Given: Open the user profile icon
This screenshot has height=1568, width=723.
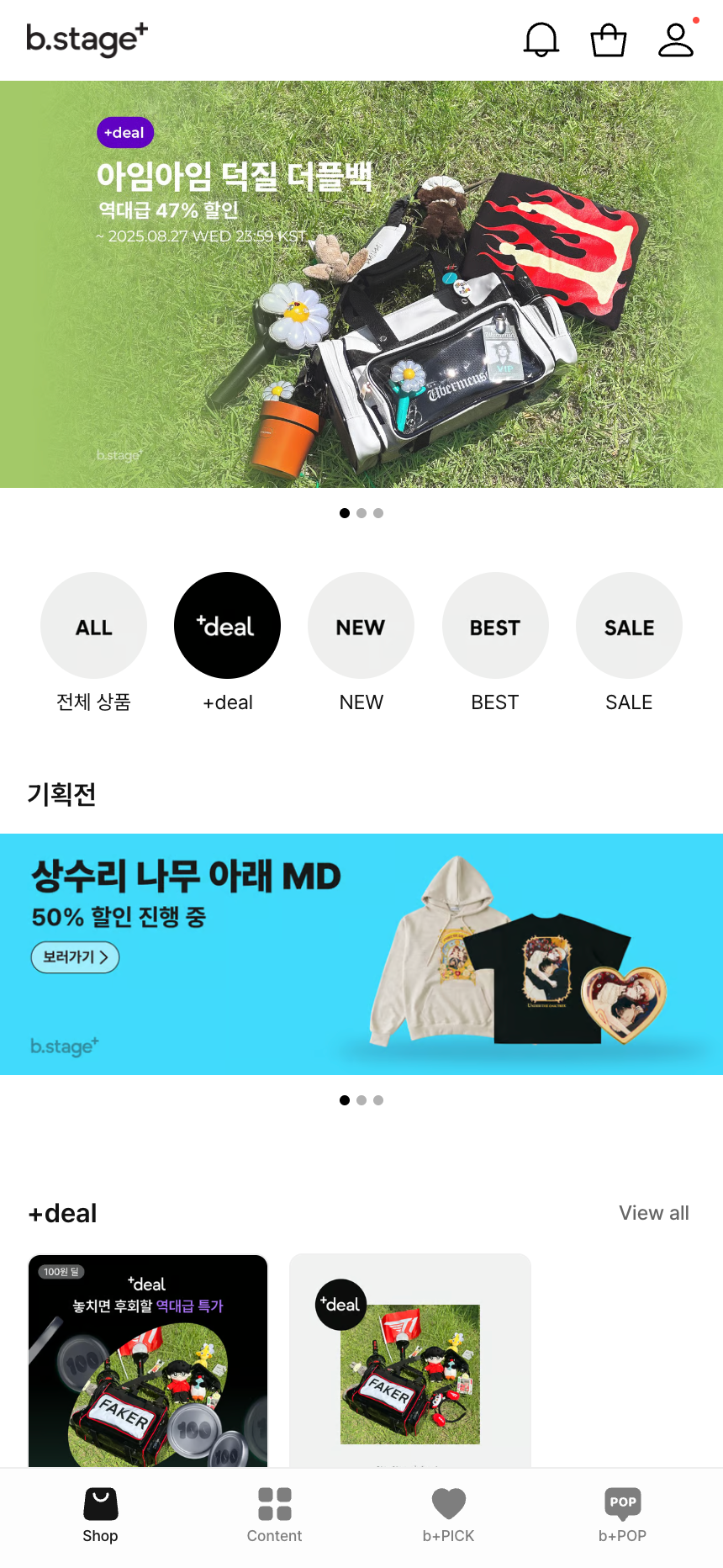Looking at the screenshot, I should pyautogui.click(x=675, y=40).
